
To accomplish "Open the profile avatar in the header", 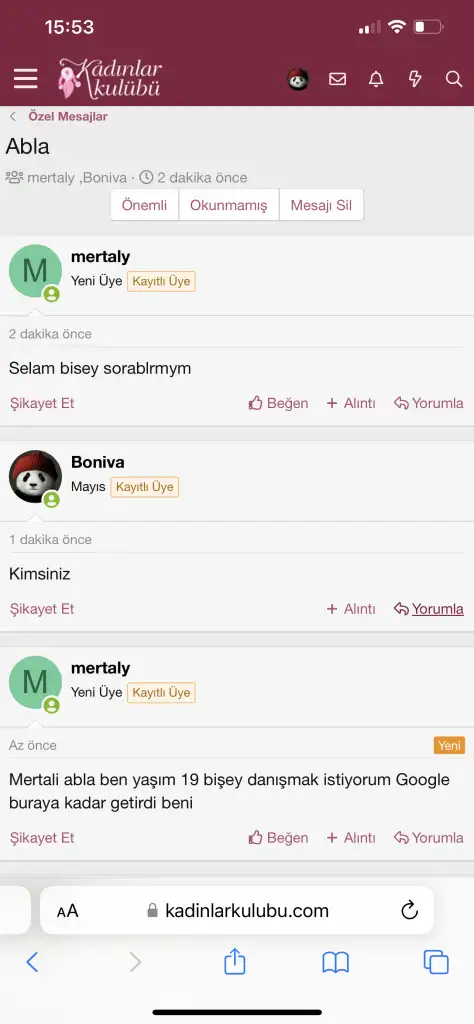I will coord(298,80).
